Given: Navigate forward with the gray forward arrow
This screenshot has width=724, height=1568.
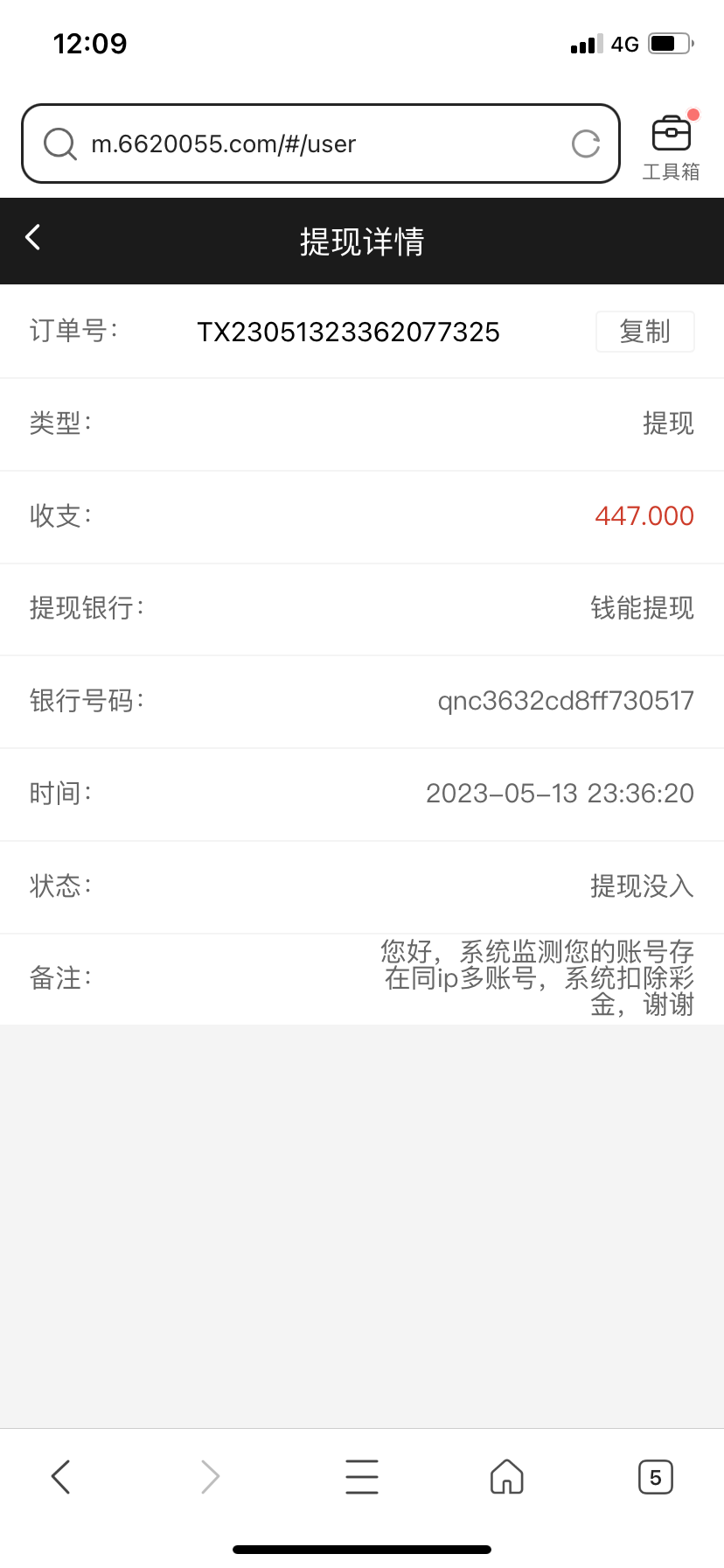Looking at the screenshot, I should click(210, 1476).
